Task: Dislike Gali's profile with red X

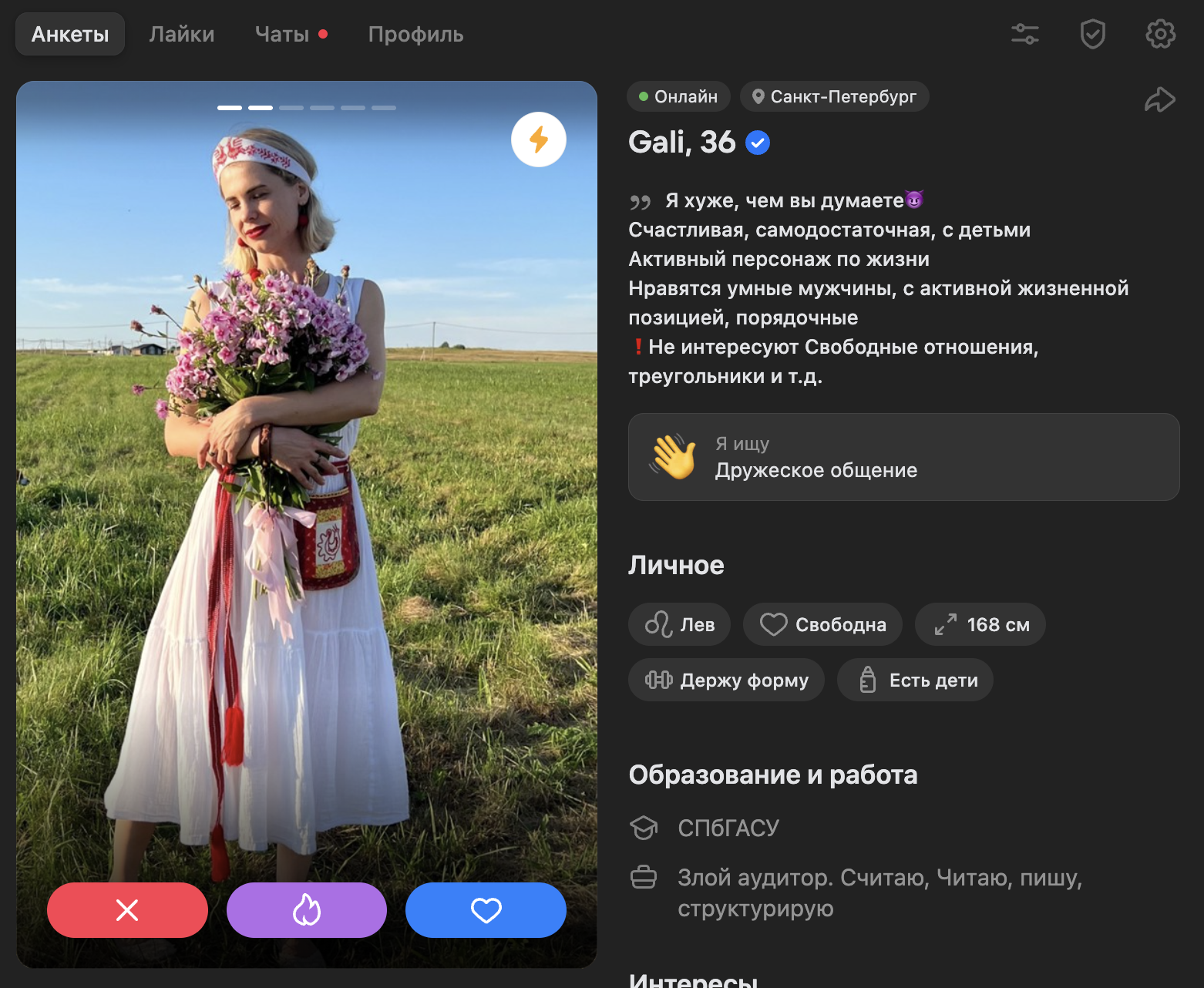Action: [x=127, y=910]
